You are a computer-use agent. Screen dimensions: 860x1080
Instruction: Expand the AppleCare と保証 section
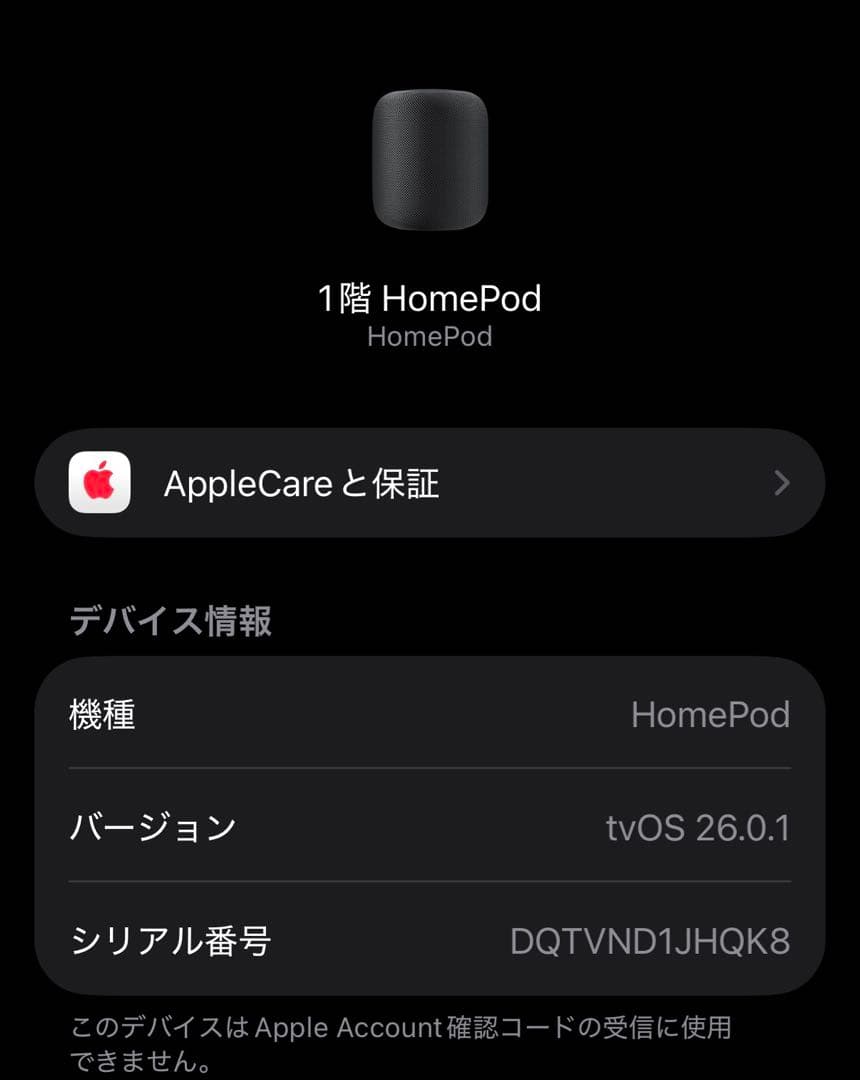(x=430, y=483)
